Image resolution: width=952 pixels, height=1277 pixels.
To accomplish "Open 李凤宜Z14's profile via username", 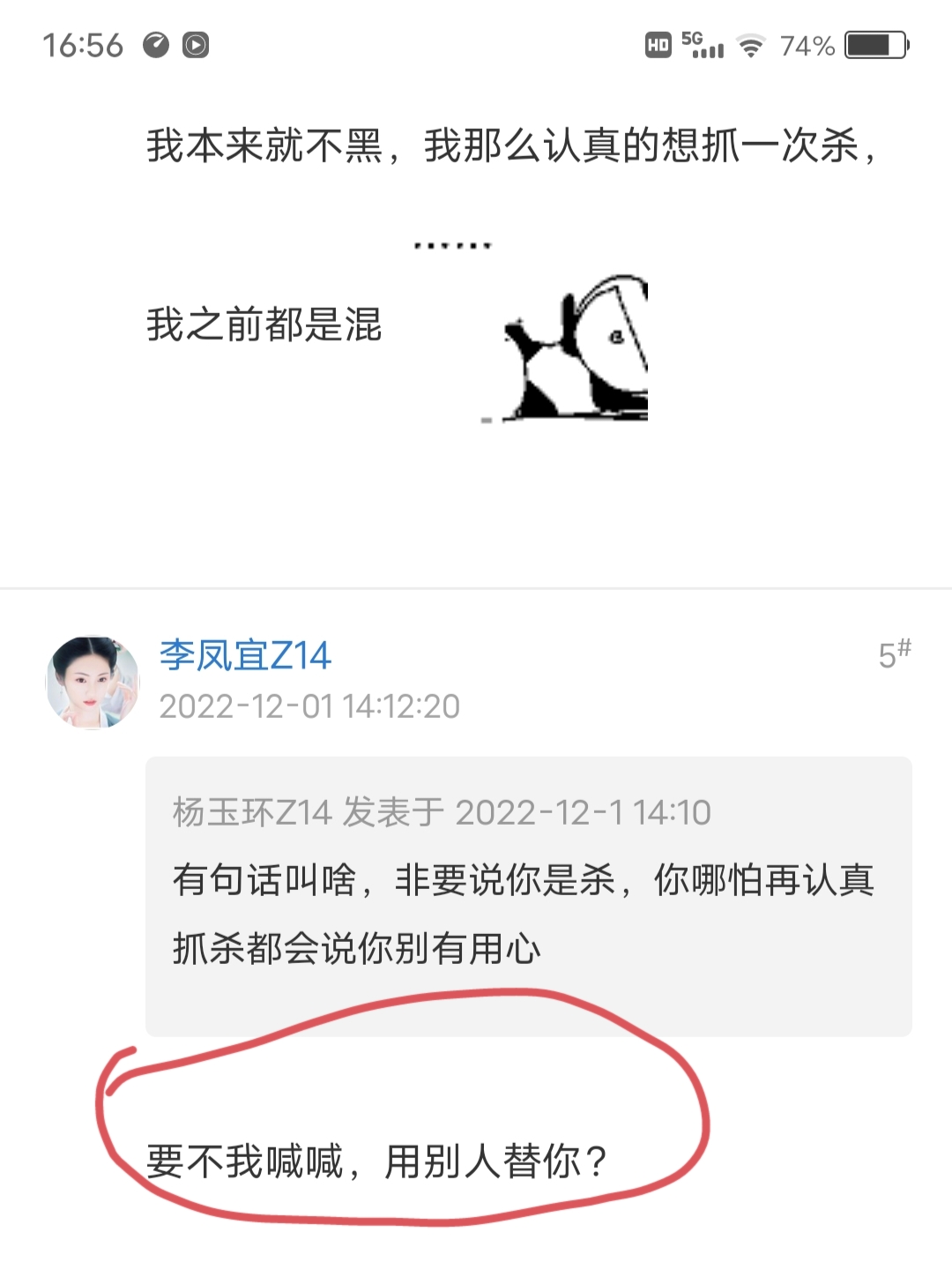I will 245,655.
